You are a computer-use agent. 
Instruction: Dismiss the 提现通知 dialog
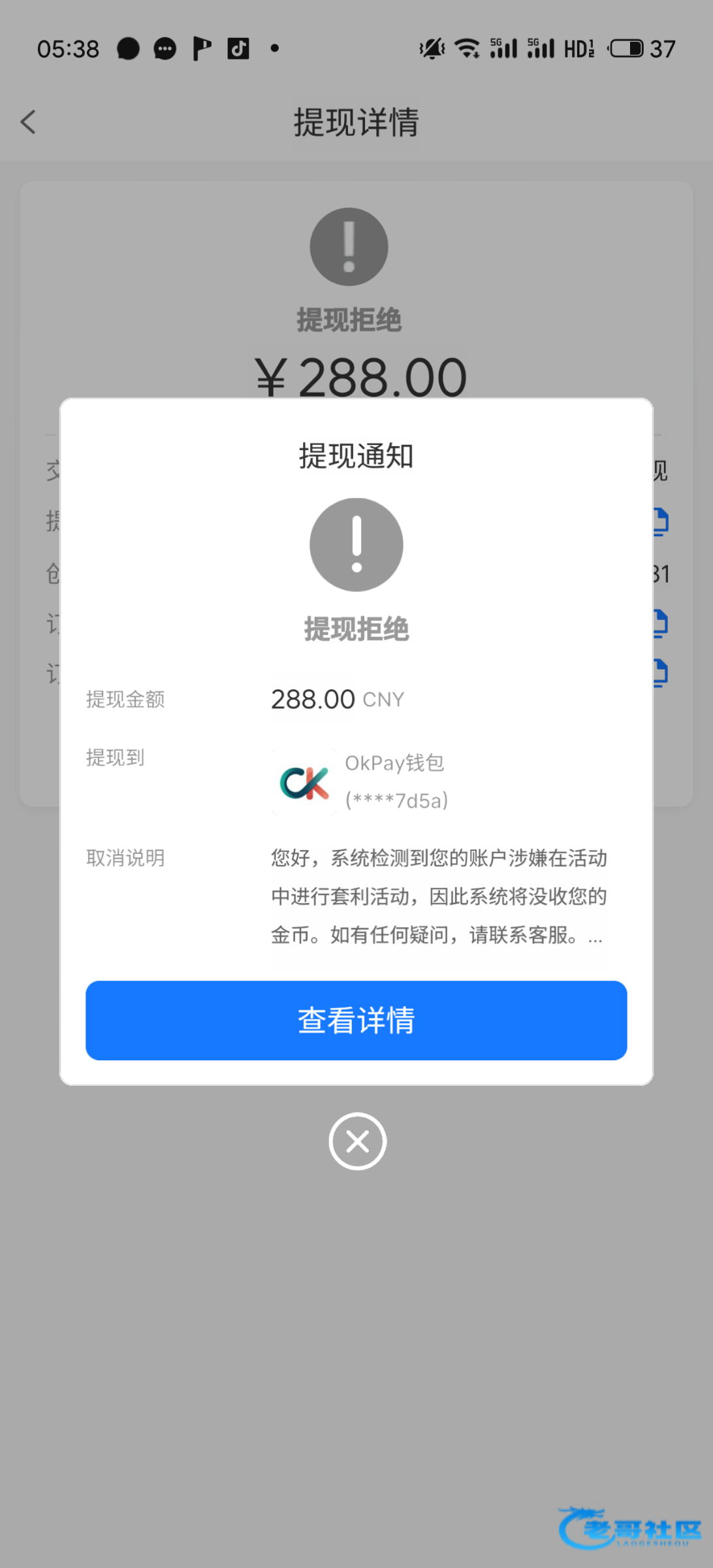point(357,1141)
